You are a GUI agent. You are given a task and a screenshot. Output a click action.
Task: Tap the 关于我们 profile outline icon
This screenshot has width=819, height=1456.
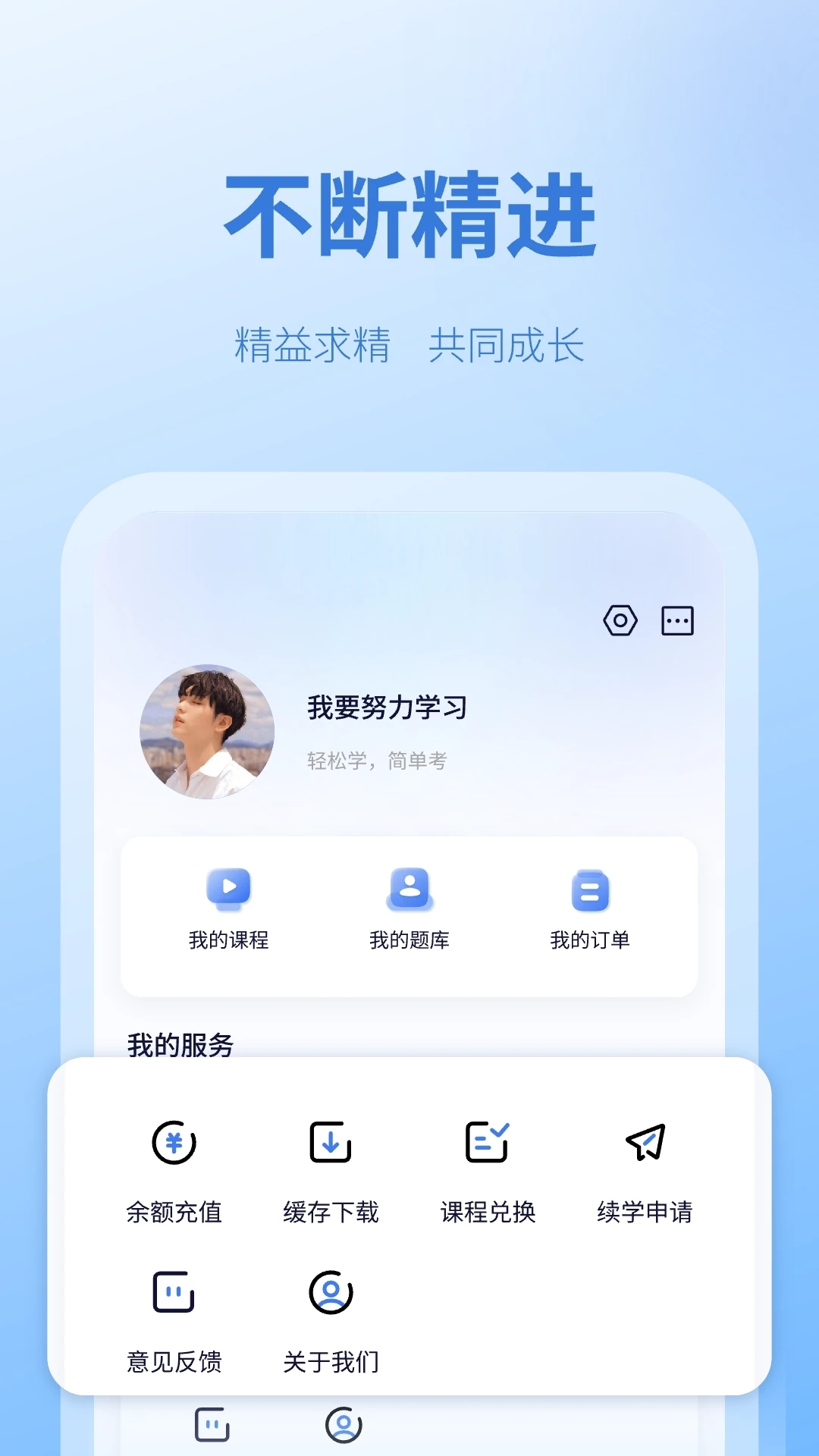331,1290
